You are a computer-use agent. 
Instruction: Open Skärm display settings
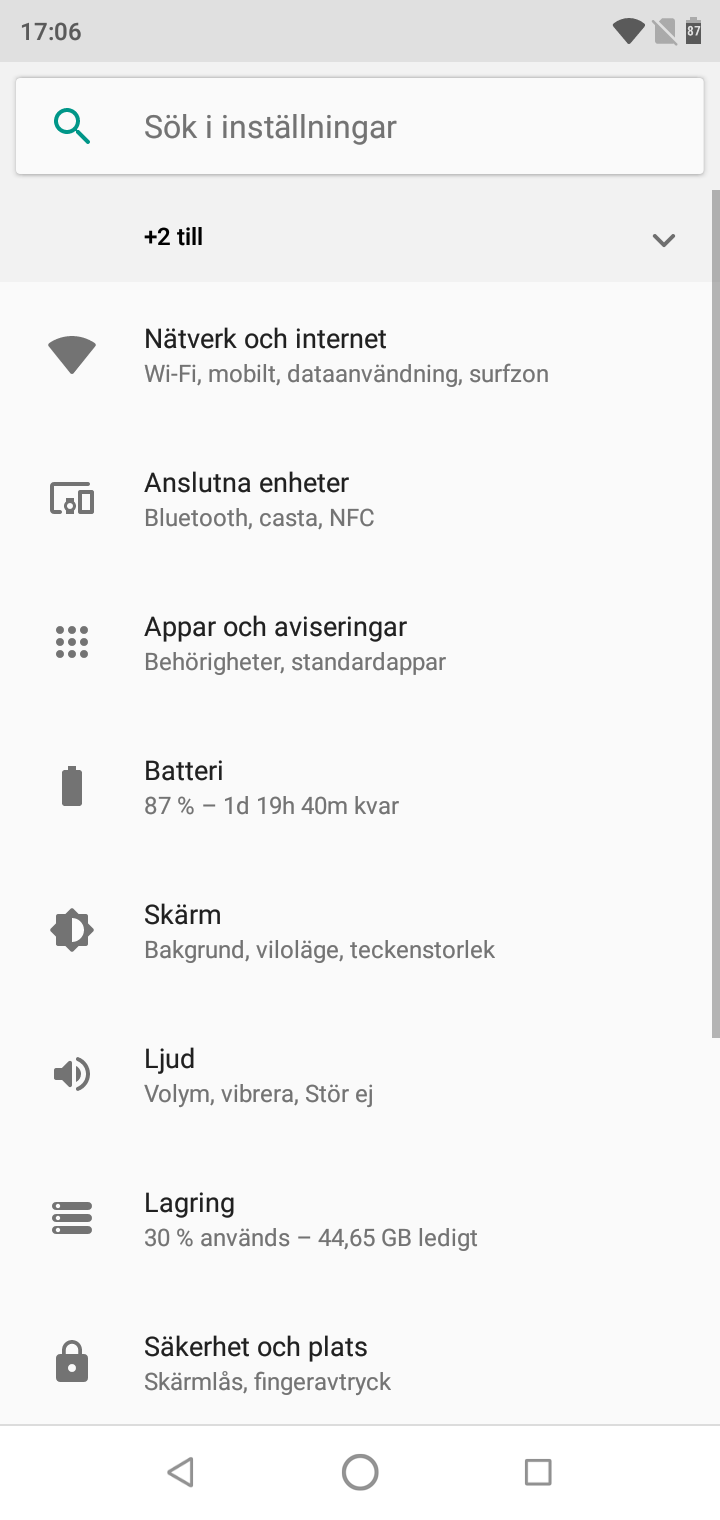click(x=319, y=931)
